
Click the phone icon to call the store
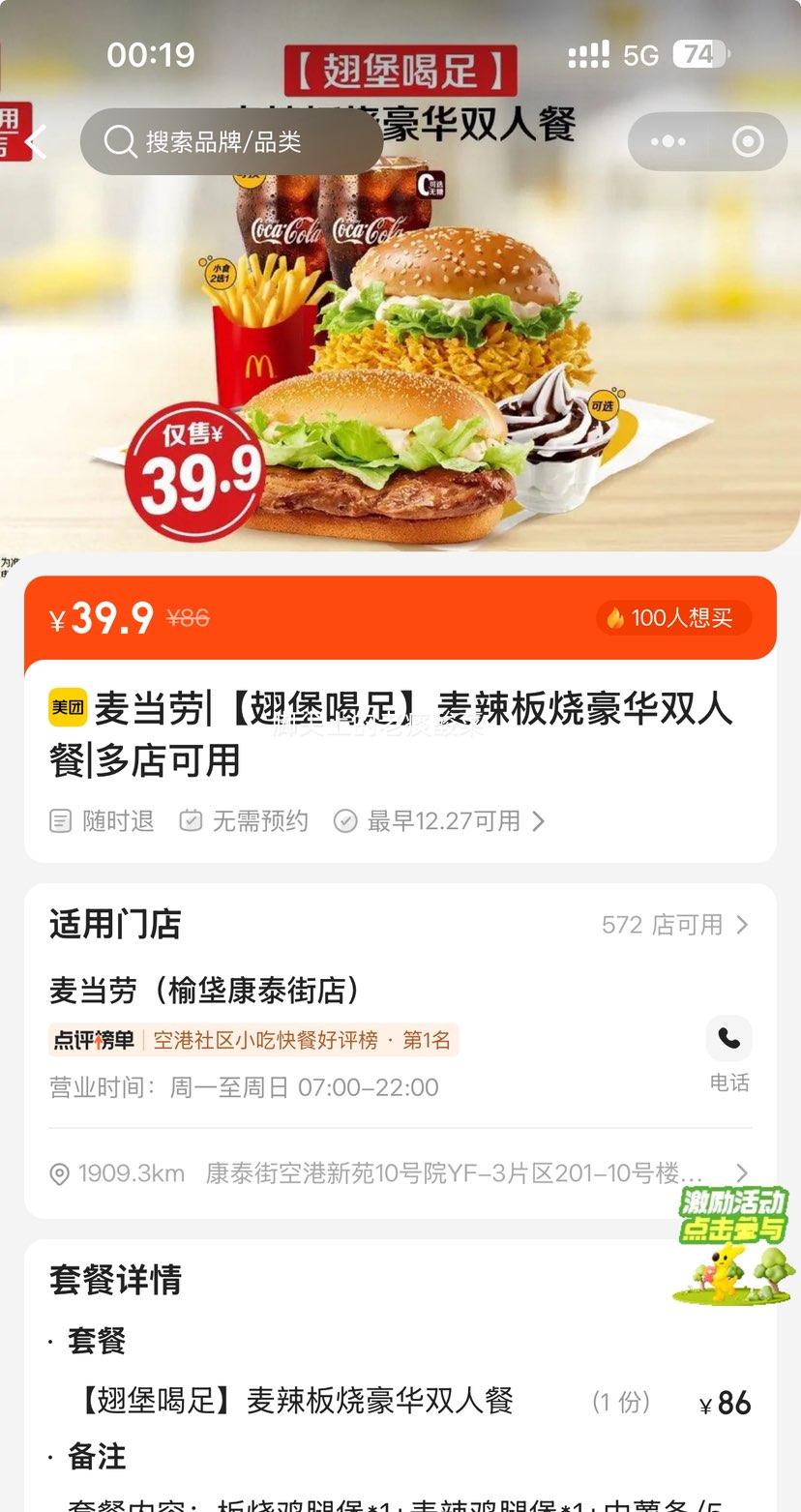[728, 1038]
